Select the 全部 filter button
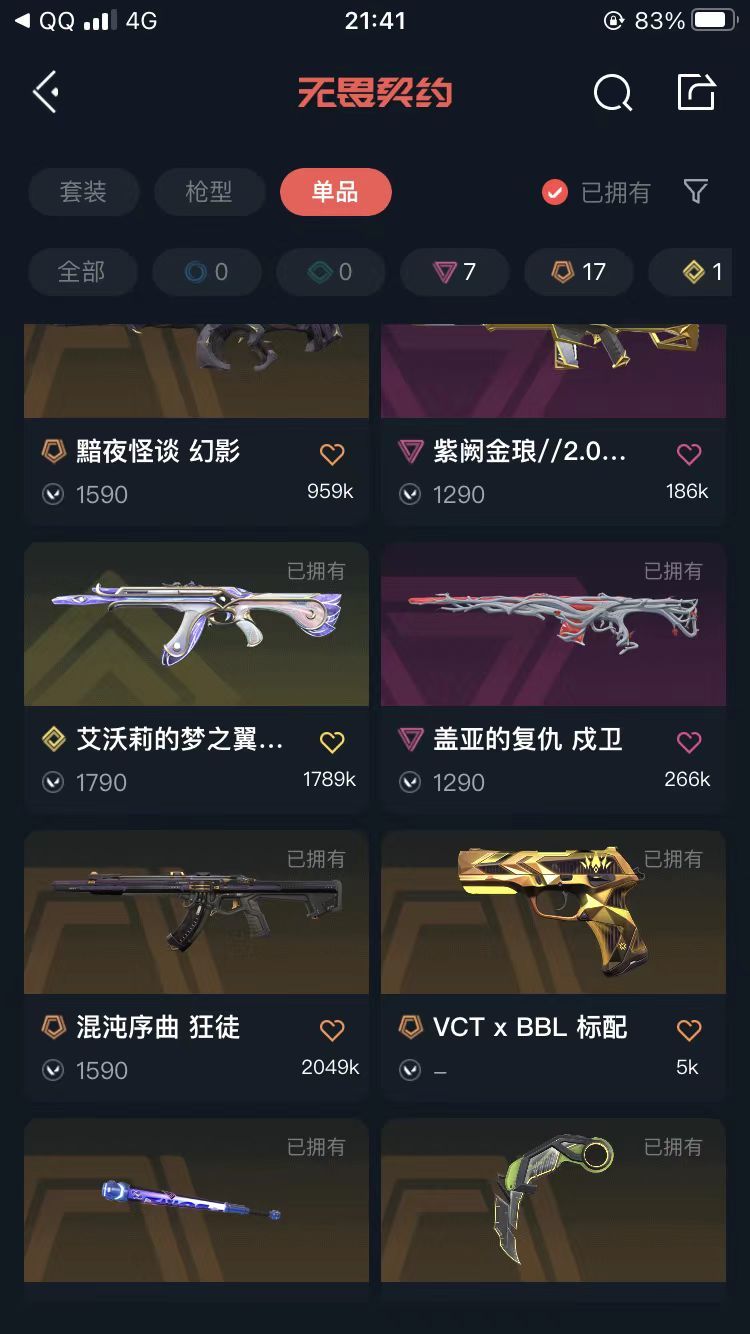The image size is (750, 1334). [83, 272]
